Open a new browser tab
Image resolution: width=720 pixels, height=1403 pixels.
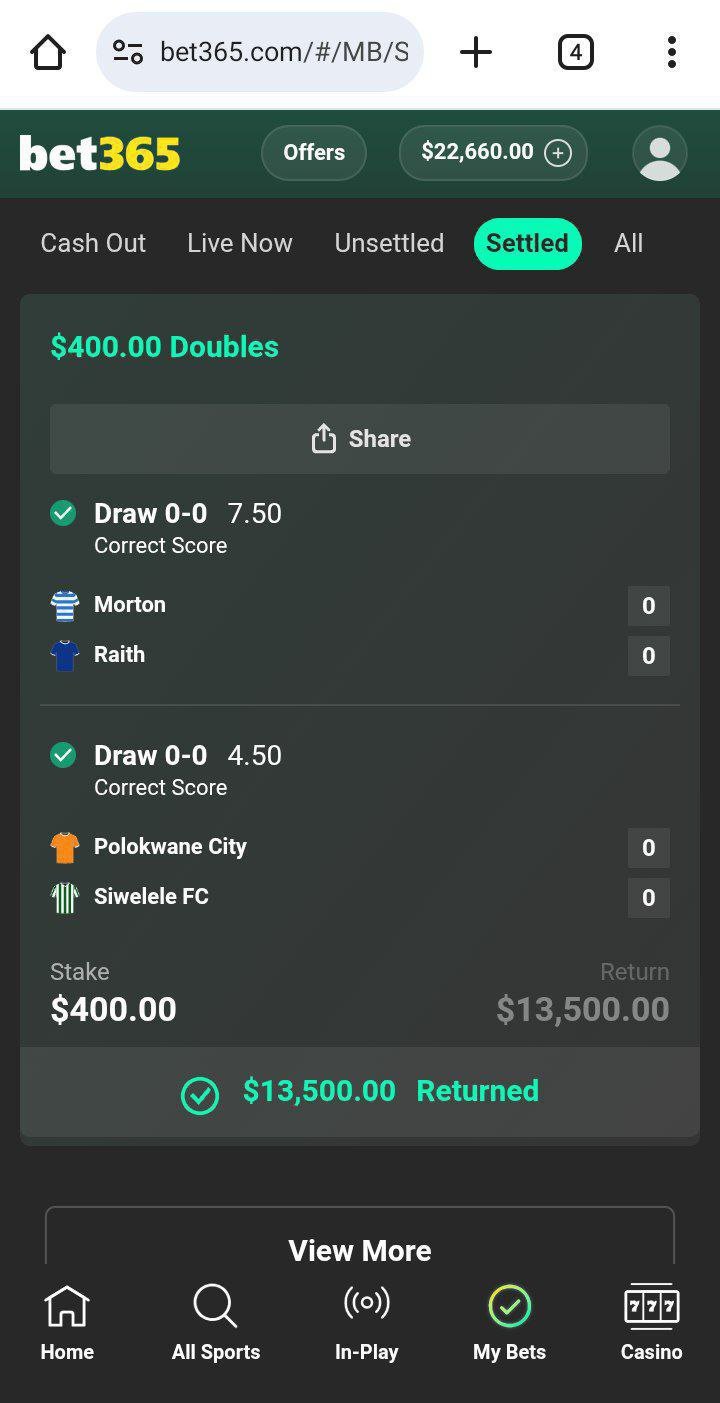point(476,52)
